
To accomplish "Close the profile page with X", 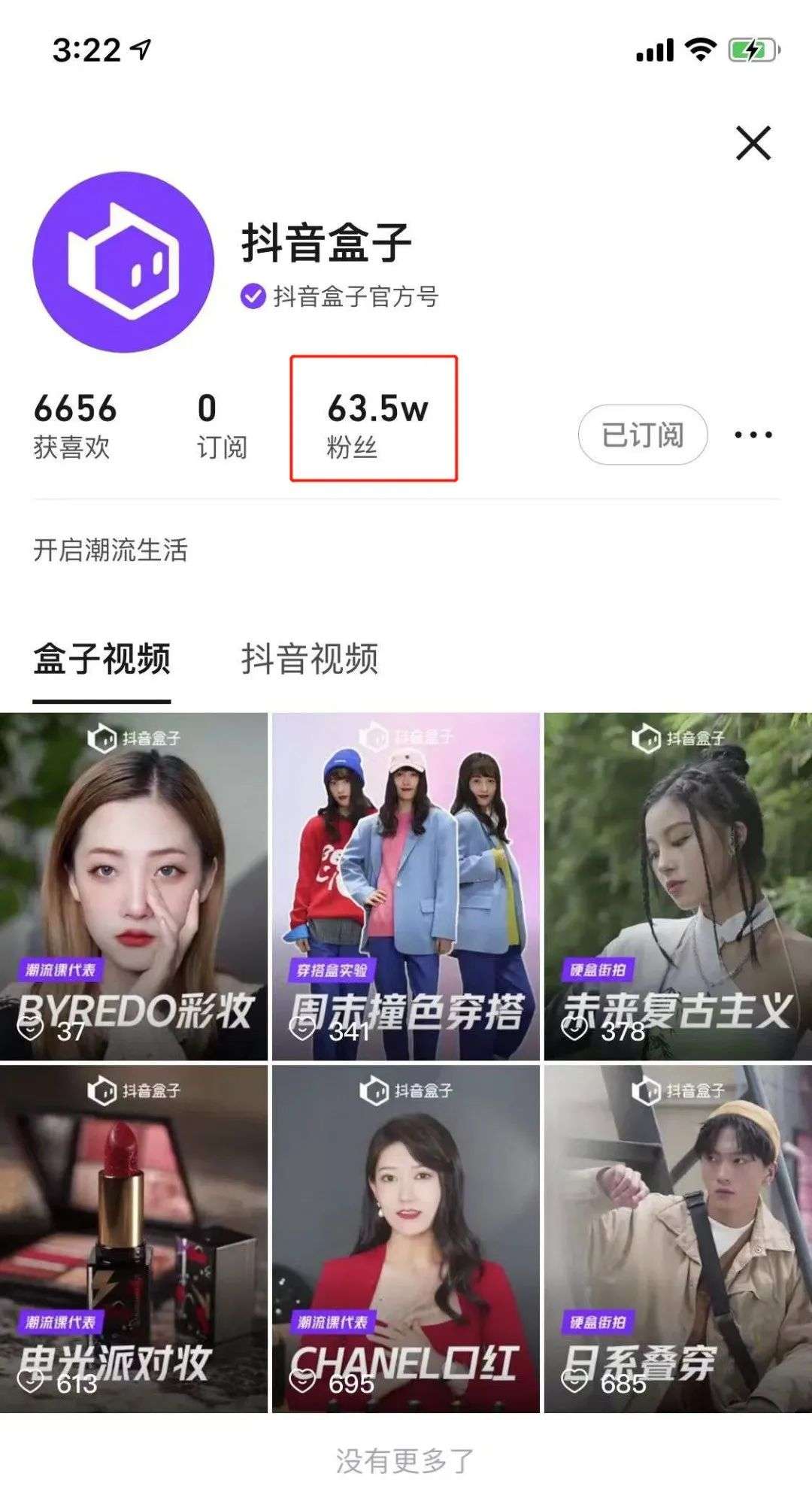I will [753, 143].
